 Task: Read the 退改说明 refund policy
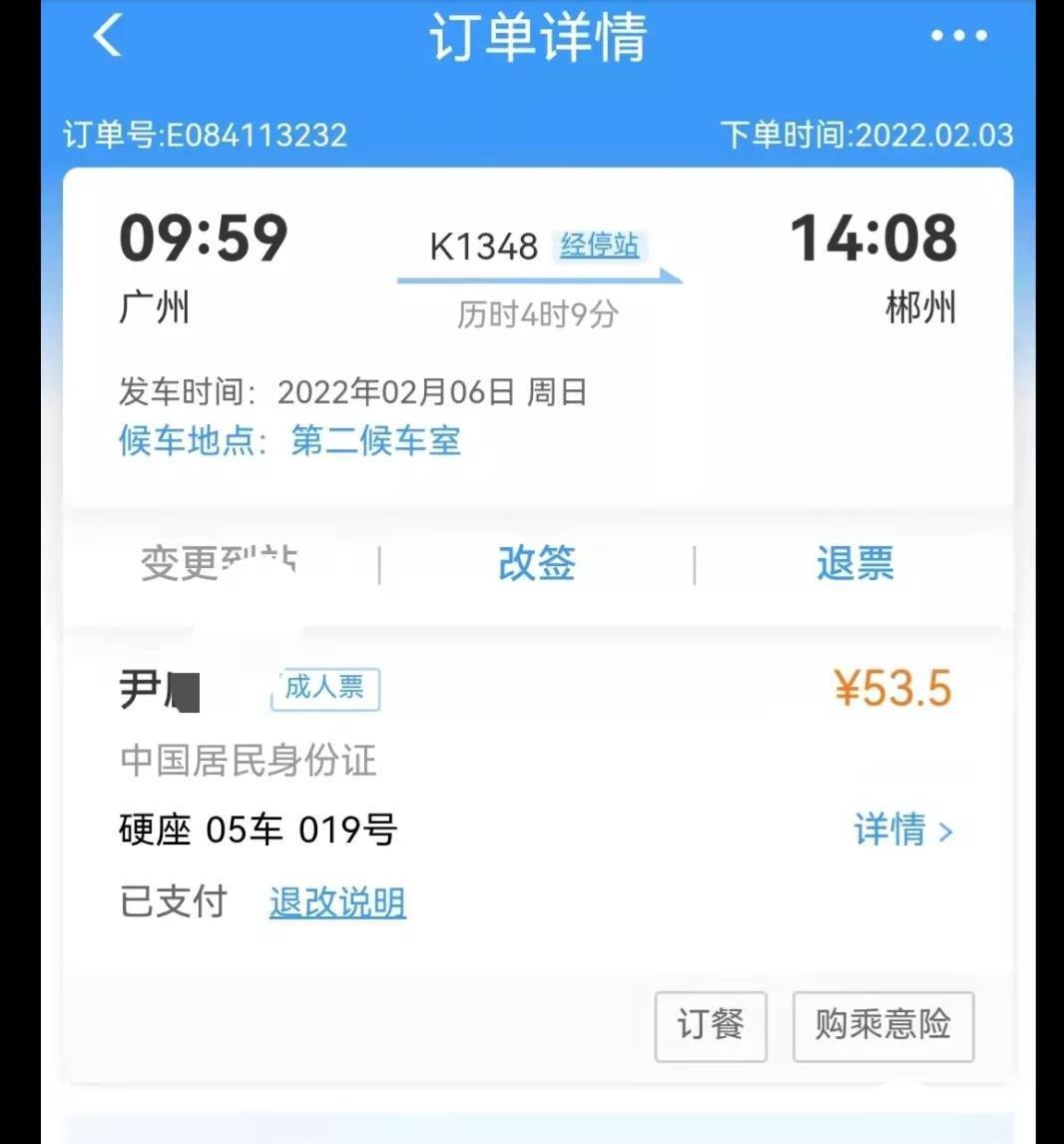click(337, 902)
